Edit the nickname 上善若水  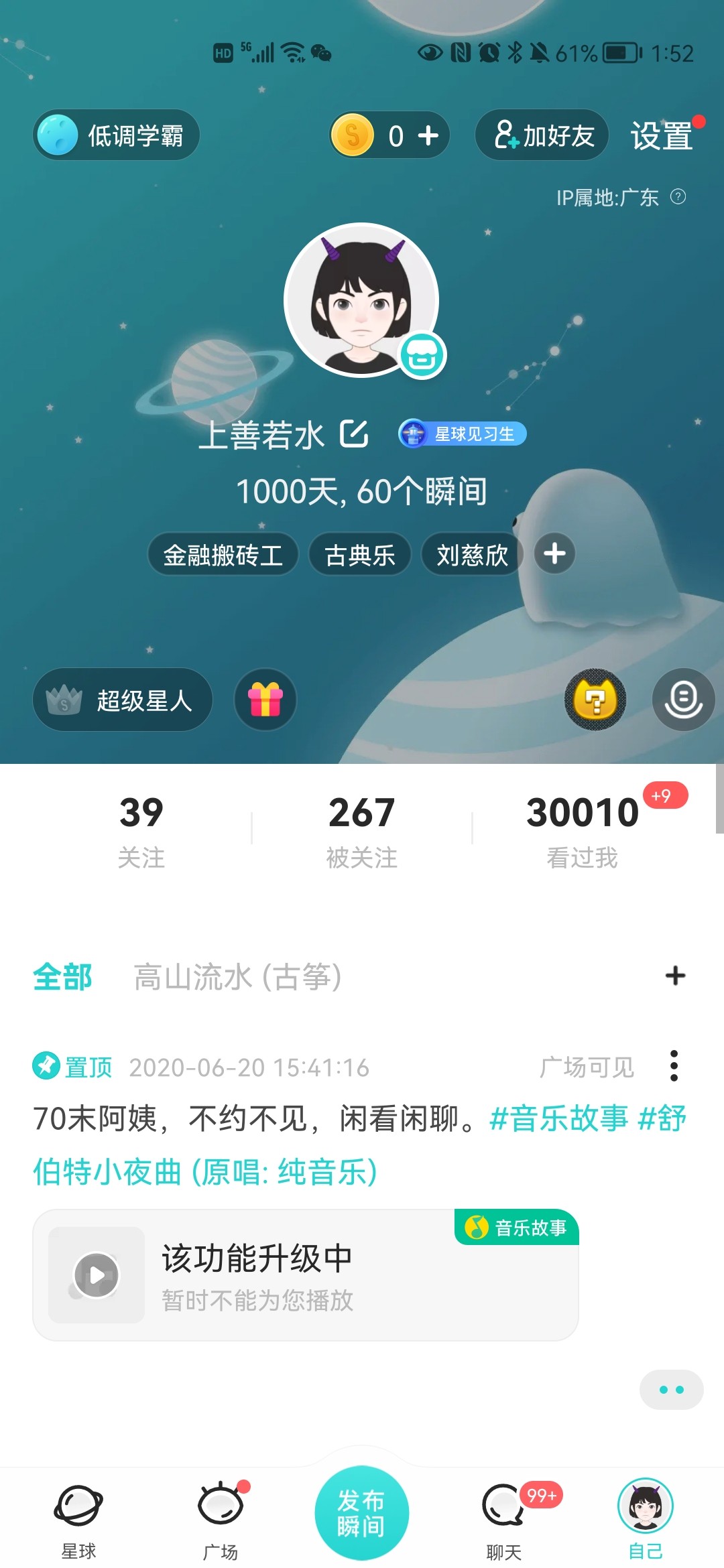pos(354,434)
